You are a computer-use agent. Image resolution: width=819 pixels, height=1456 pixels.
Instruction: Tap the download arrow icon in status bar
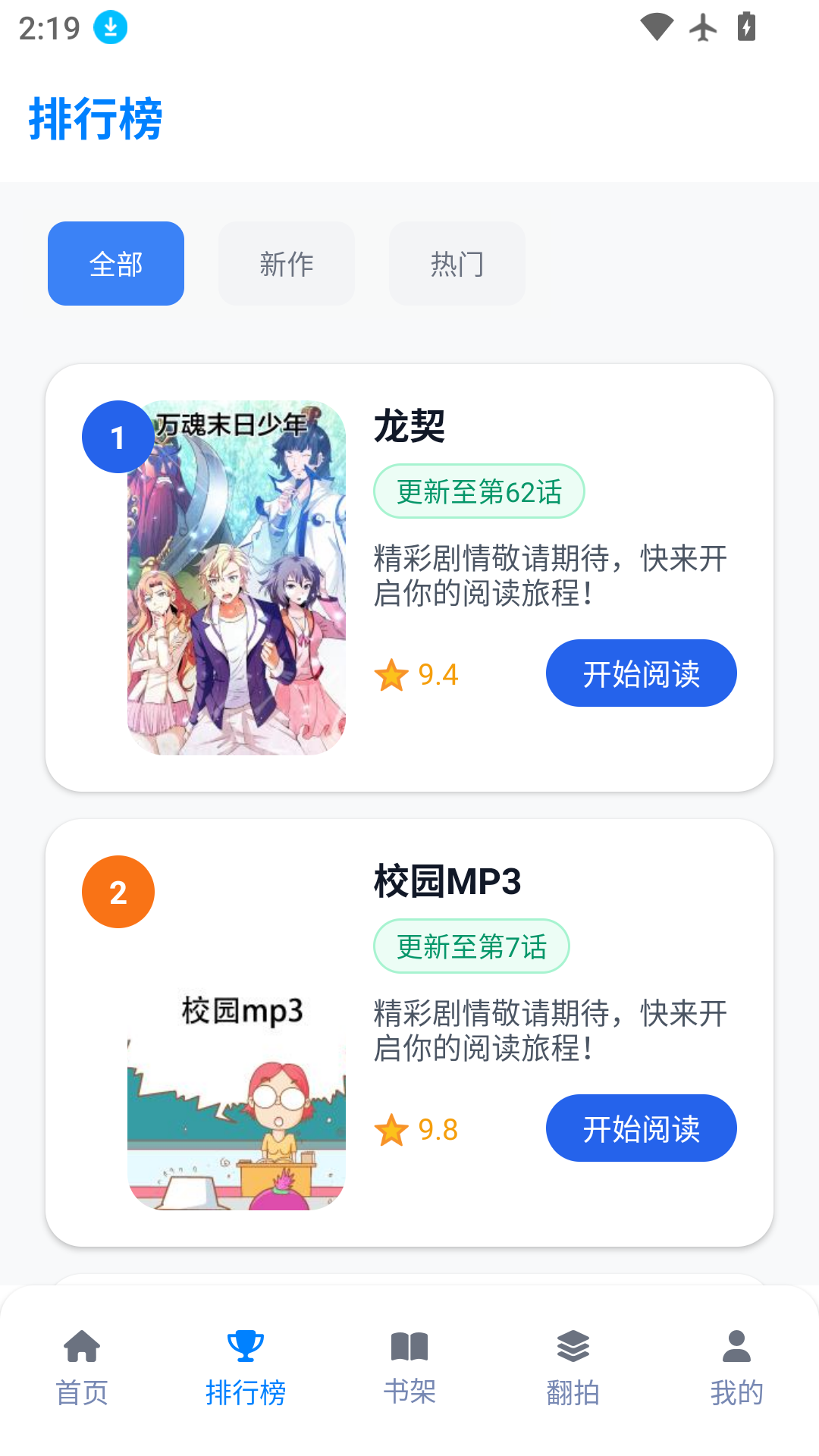[x=108, y=28]
